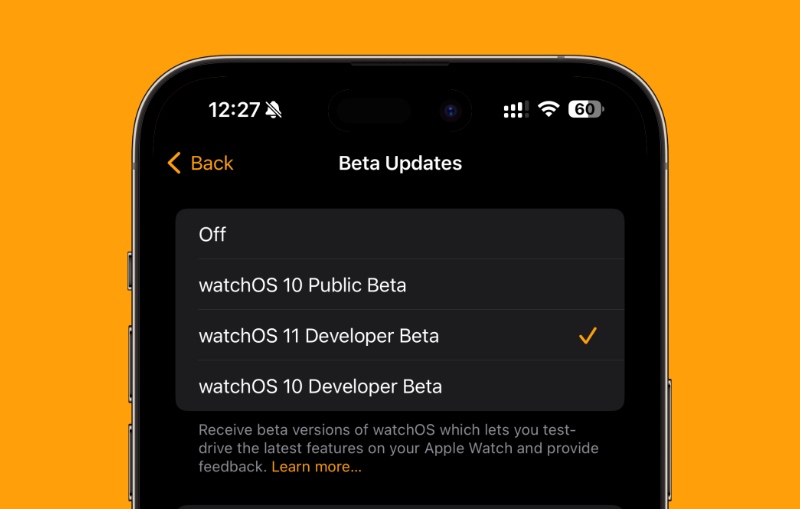Choose watchOS 10 Public Beta
The height and width of the screenshot is (509, 800).
(x=399, y=285)
